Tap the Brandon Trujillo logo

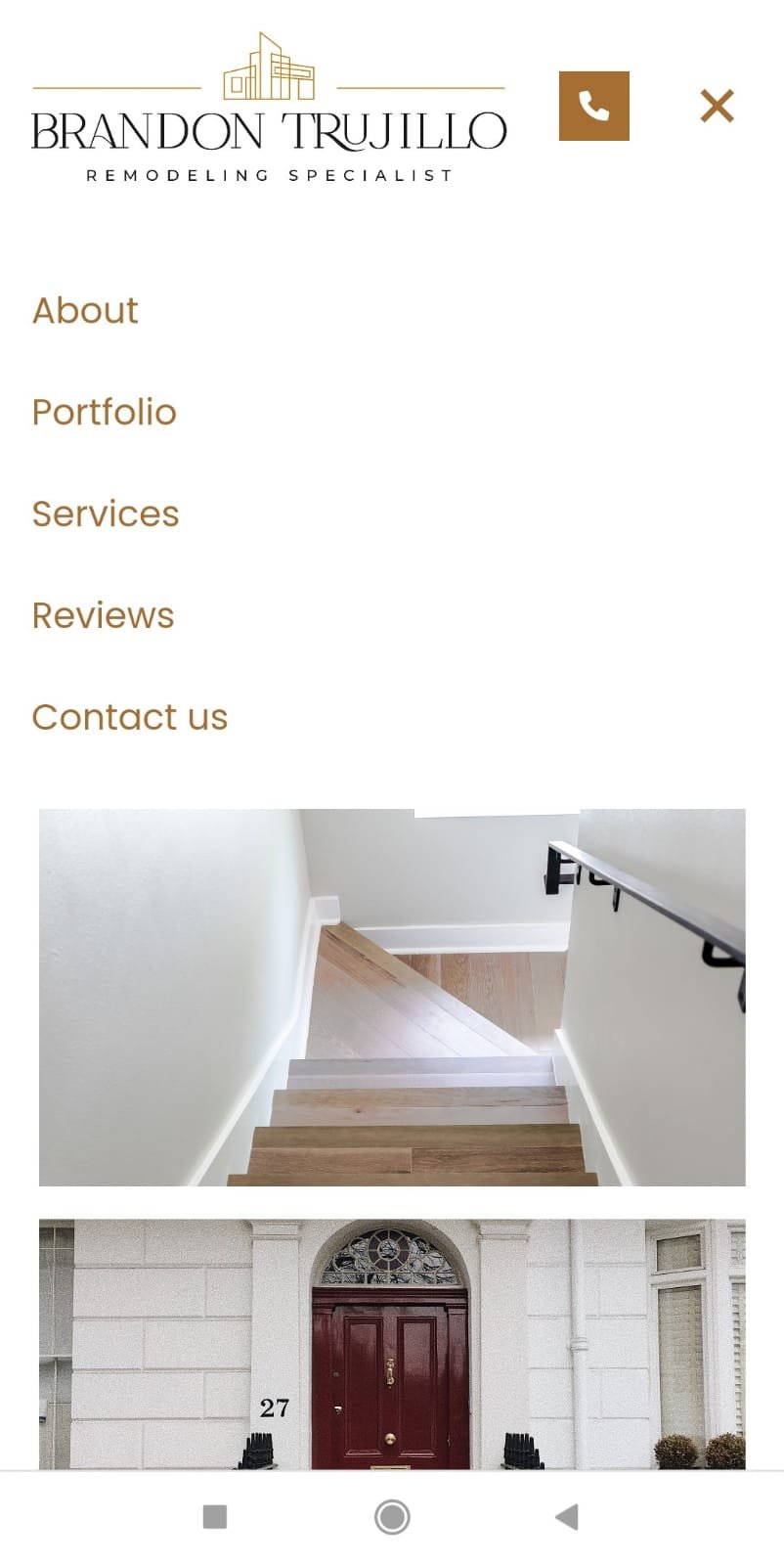click(x=269, y=108)
